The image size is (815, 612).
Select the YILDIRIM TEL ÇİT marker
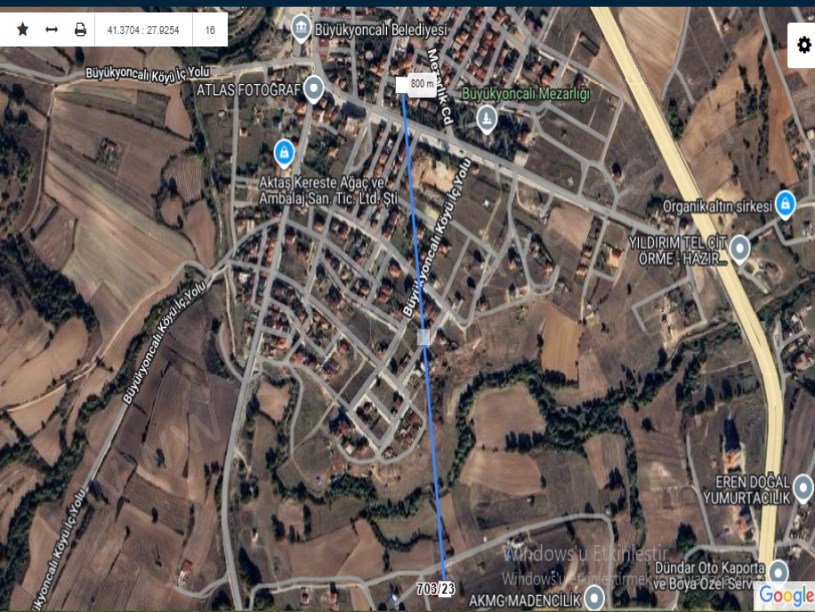[x=740, y=246]
